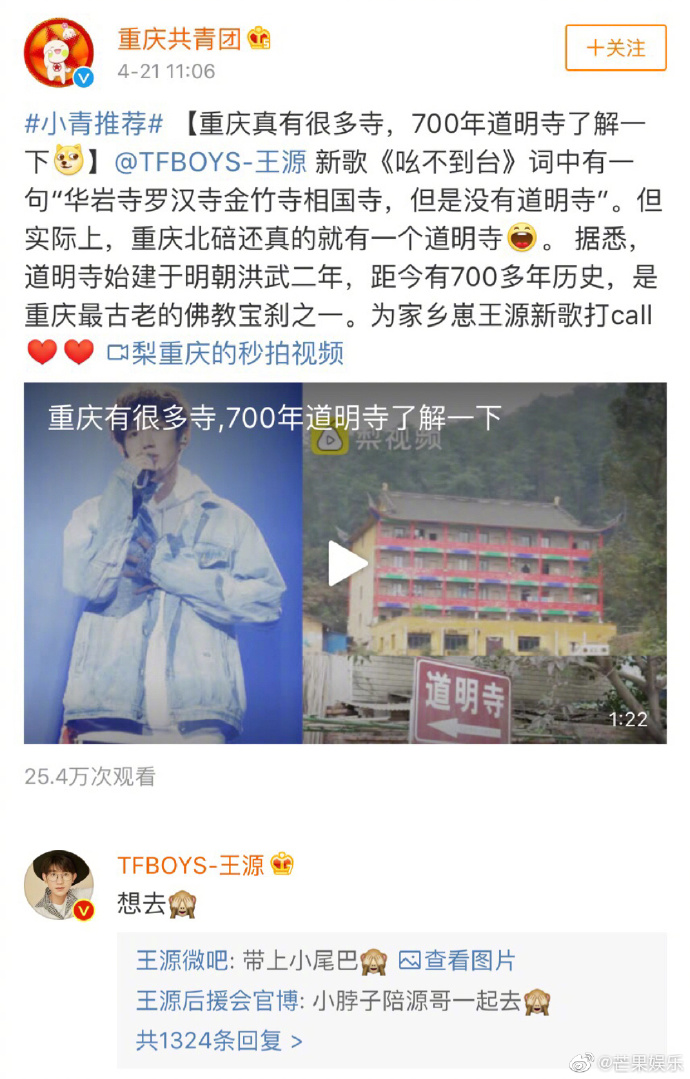This screenshot has height=1079, width=690.
Task: Play the 道明寺 video
Action: pos(346,564)
